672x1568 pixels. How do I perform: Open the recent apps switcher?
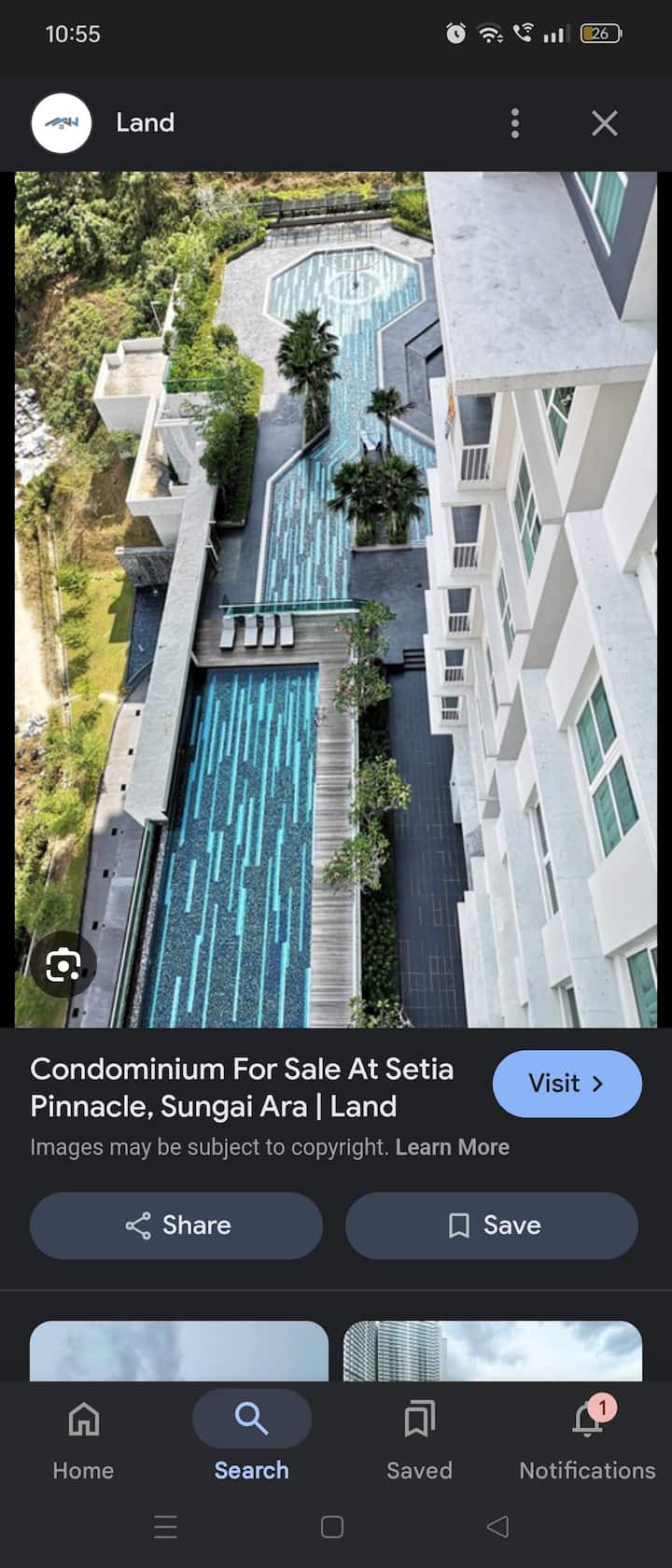[165, 1527]
